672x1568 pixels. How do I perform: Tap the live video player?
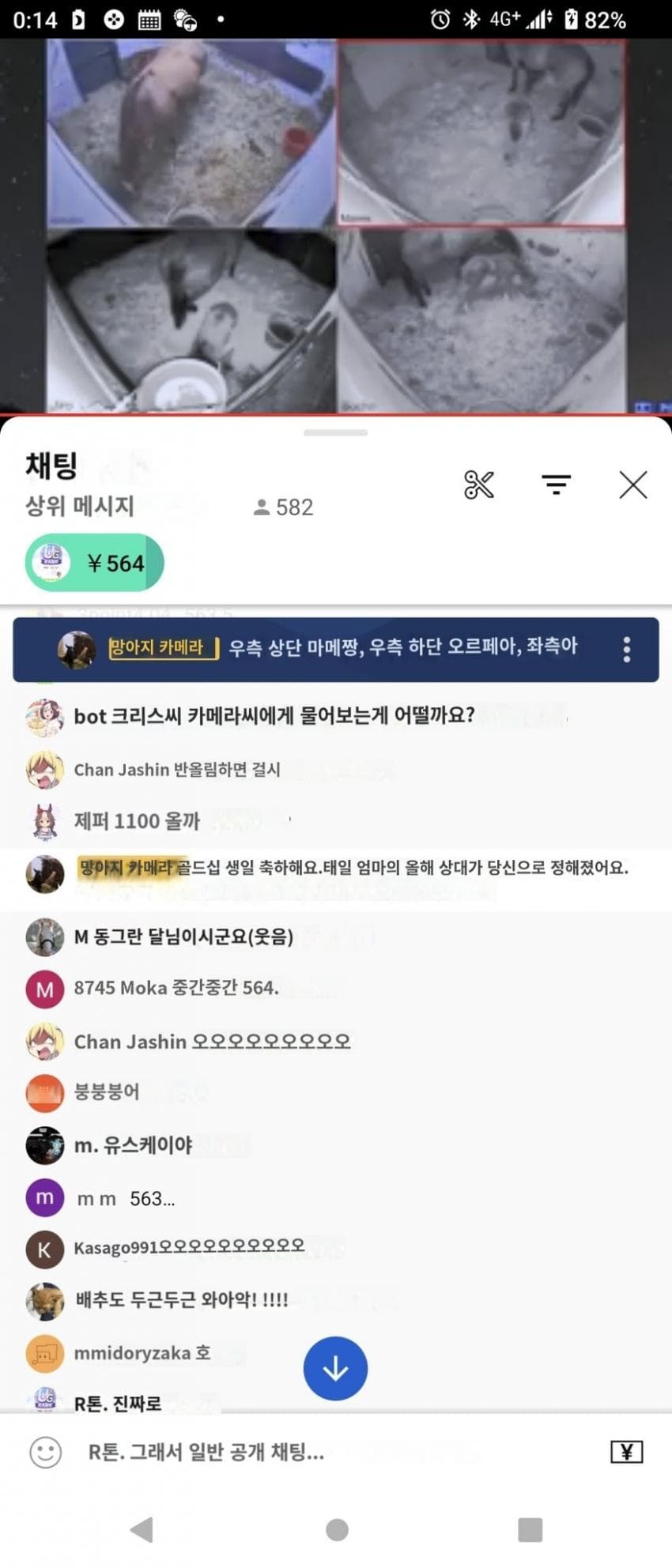point(335,225)
